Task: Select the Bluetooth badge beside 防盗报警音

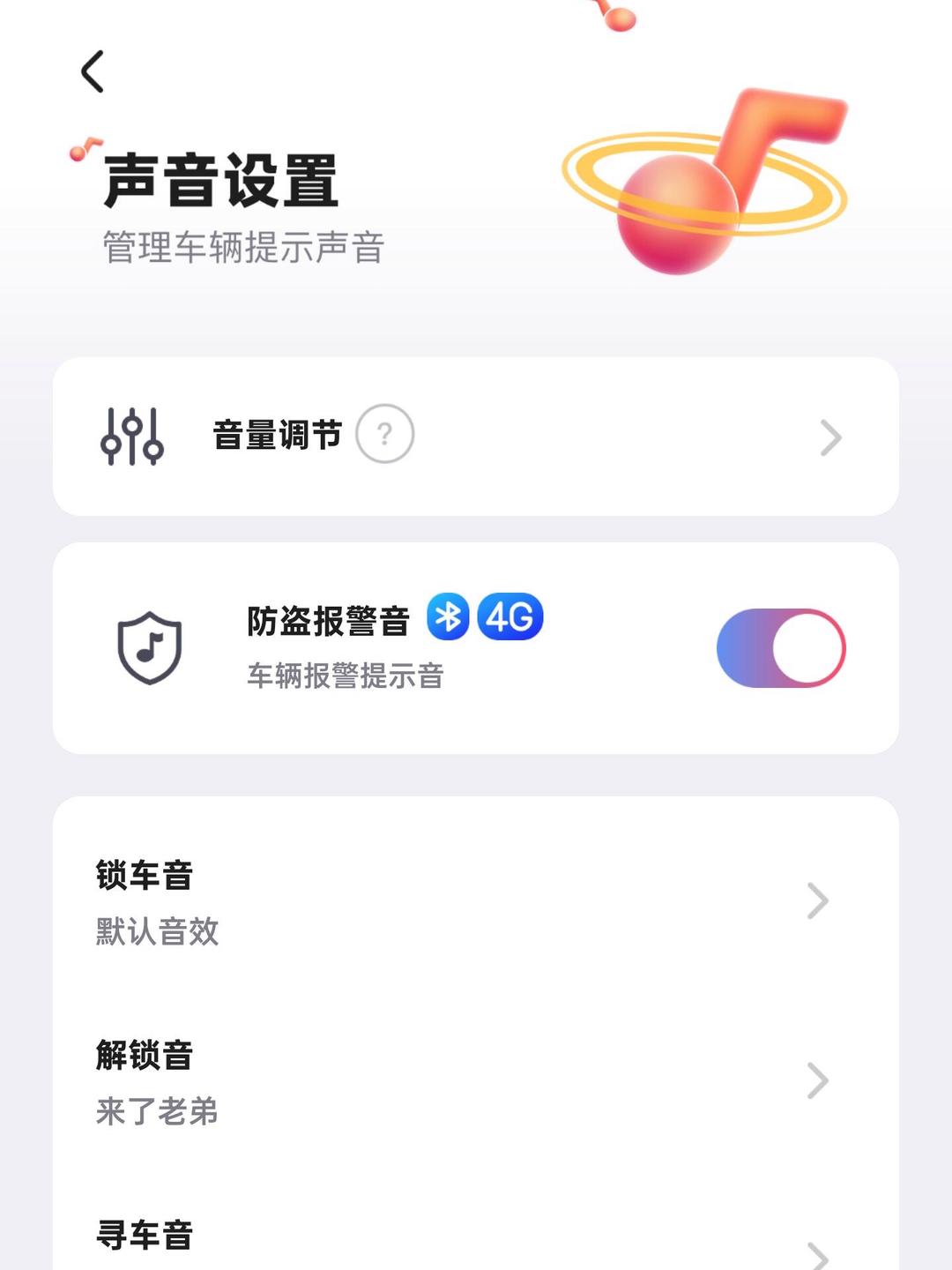Action: 450,617
